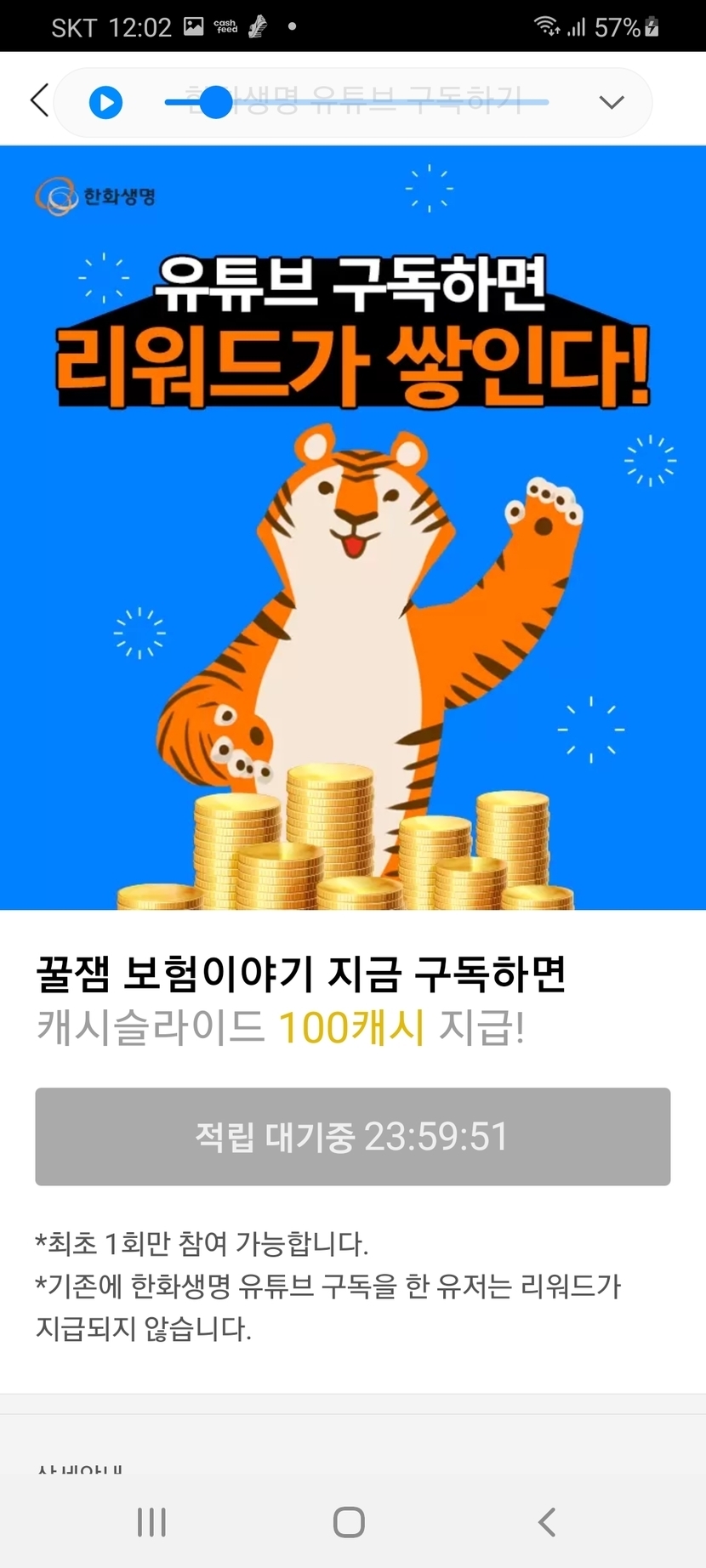706x1568 pixels.
Task: Go to the phone's home screen
Action: coord(349,1522)
